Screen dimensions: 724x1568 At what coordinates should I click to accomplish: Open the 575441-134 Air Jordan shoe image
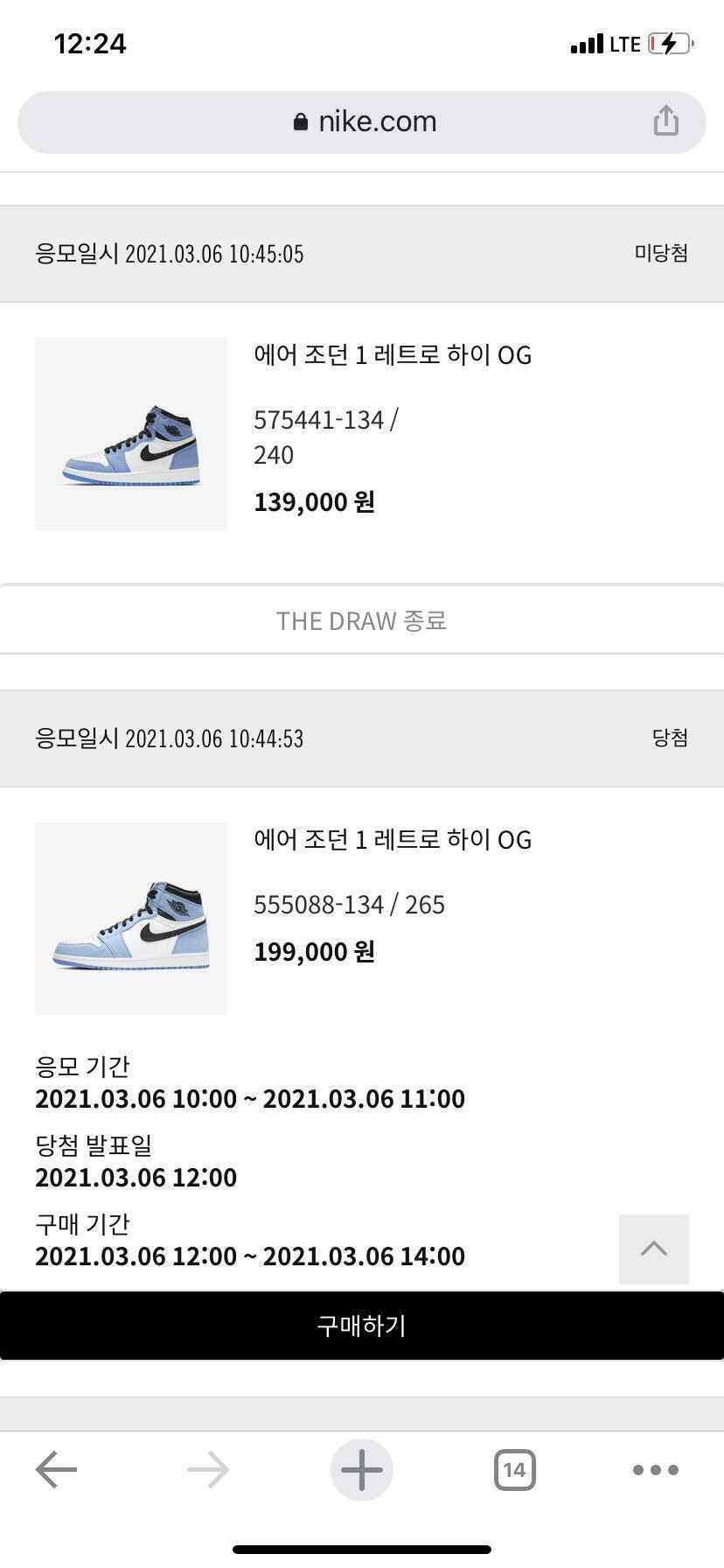point(131,434)
